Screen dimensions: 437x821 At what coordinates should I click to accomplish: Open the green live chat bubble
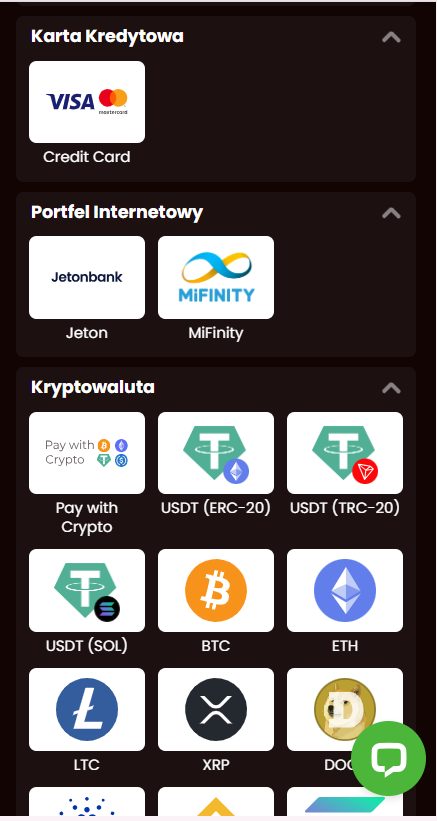click(388, 758)
